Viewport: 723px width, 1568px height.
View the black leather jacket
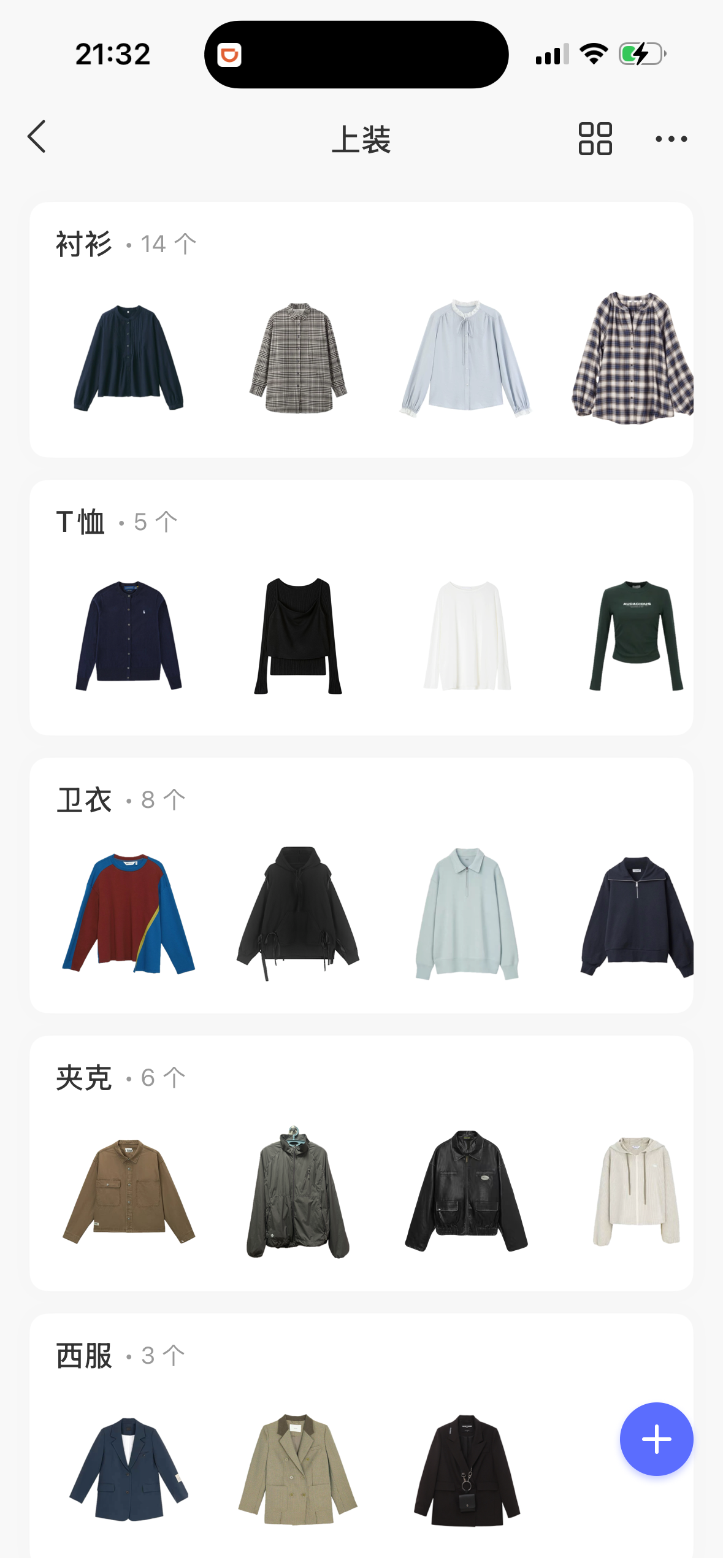(x=466, y=1192)
